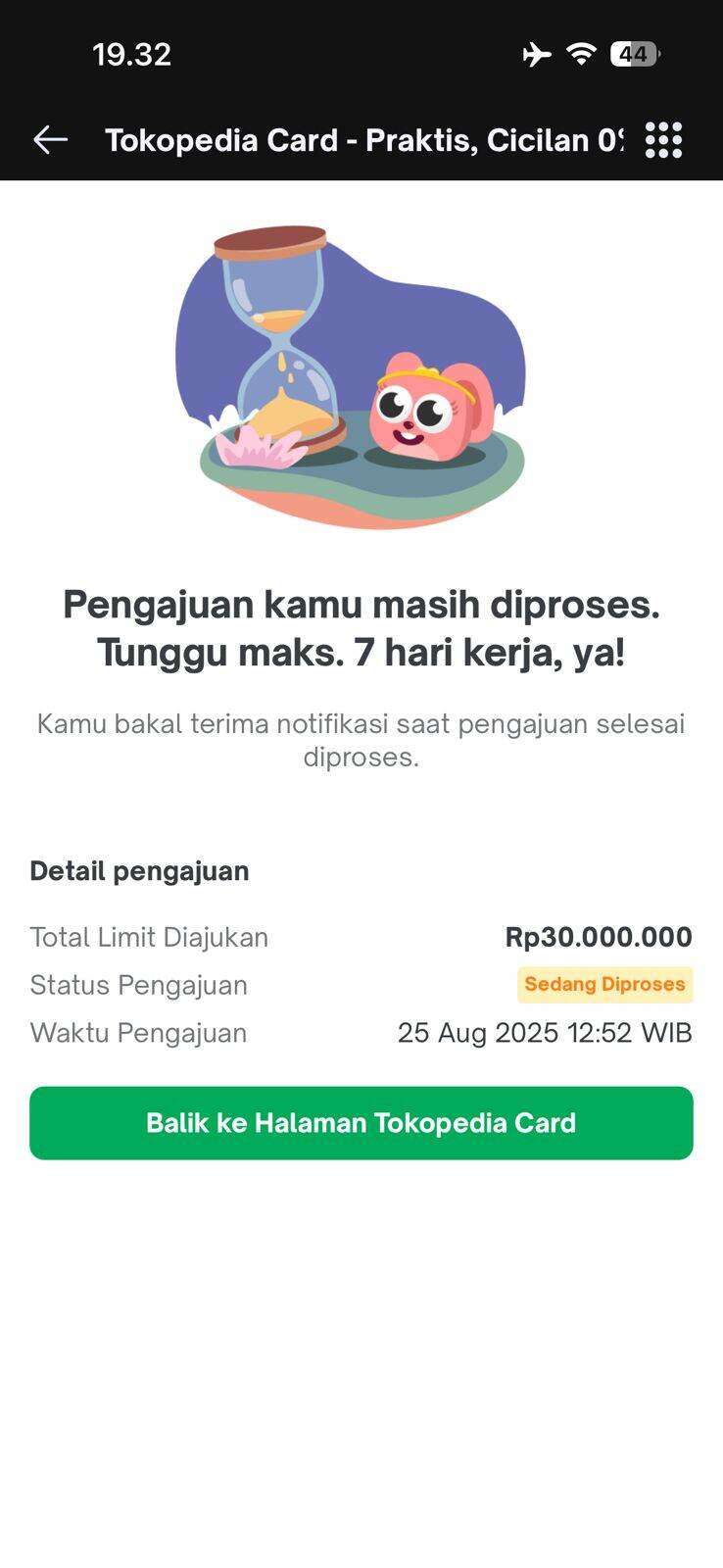Tap the Wi-Fi icon in status bar
This screenshot has height=1568, width=723.
pos(580,54)
